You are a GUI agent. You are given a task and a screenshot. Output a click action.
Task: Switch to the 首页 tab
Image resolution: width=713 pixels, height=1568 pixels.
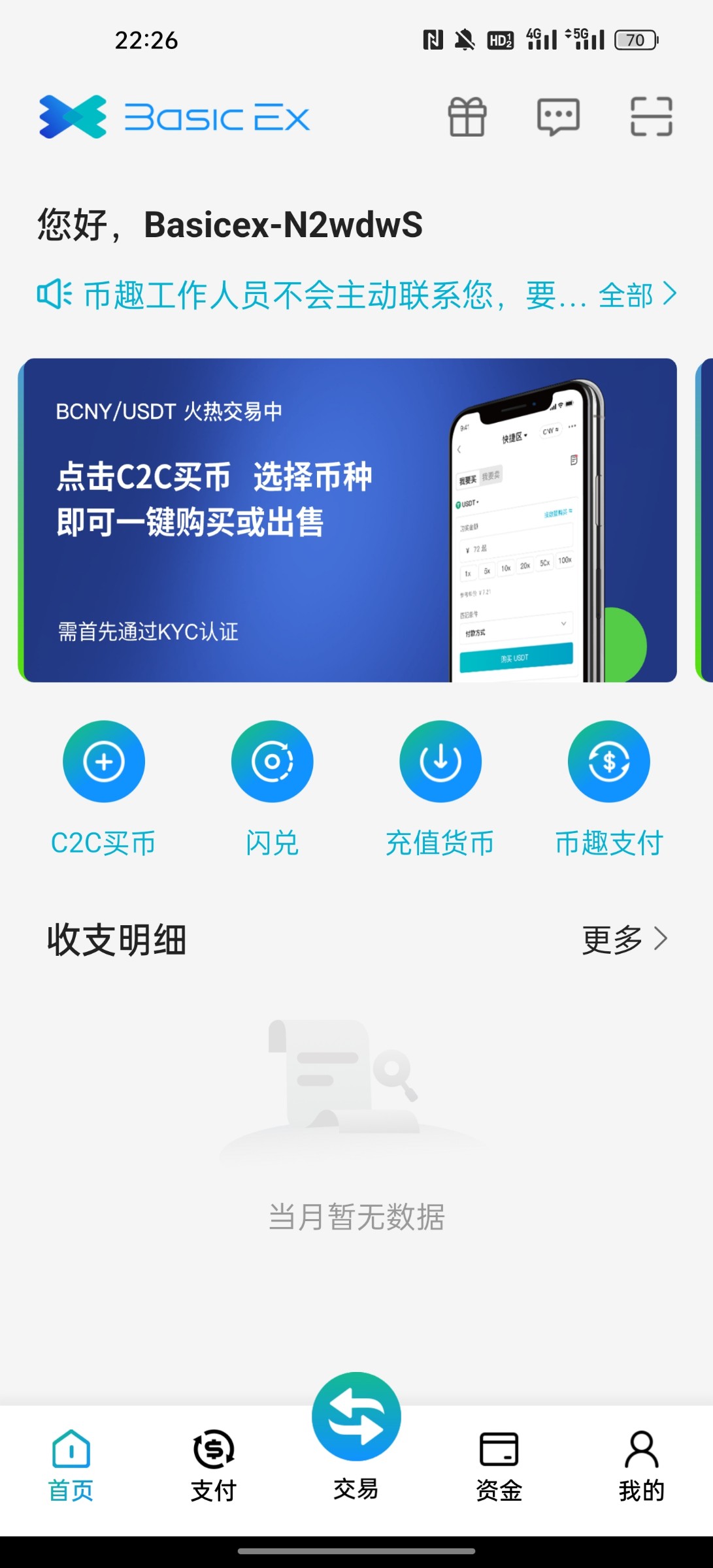(x=71, y=1465)
